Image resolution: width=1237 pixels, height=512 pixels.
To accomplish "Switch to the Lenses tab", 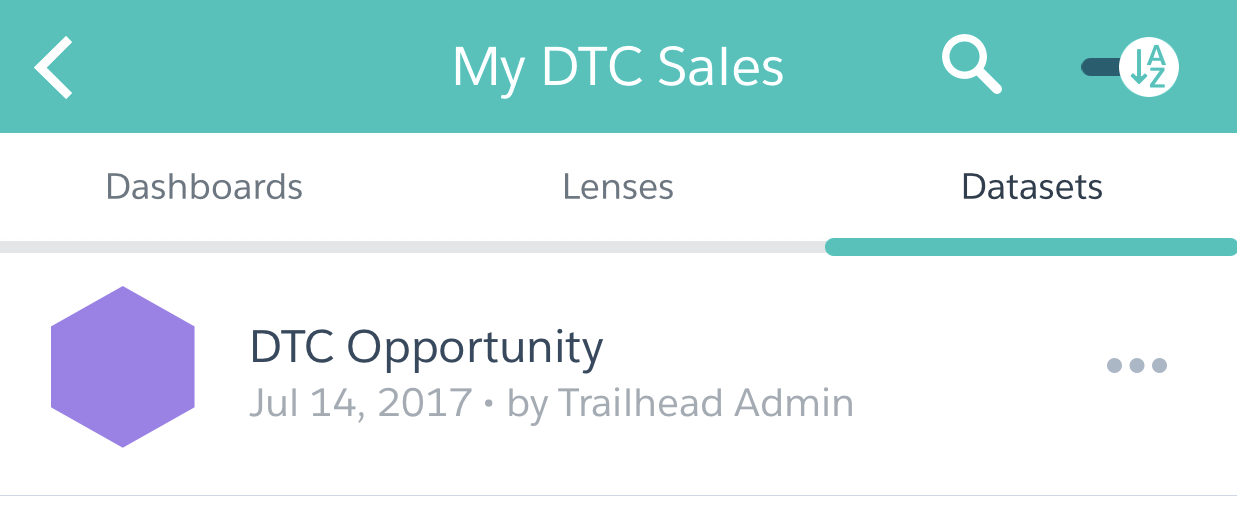I will click(x=618, y=187).
